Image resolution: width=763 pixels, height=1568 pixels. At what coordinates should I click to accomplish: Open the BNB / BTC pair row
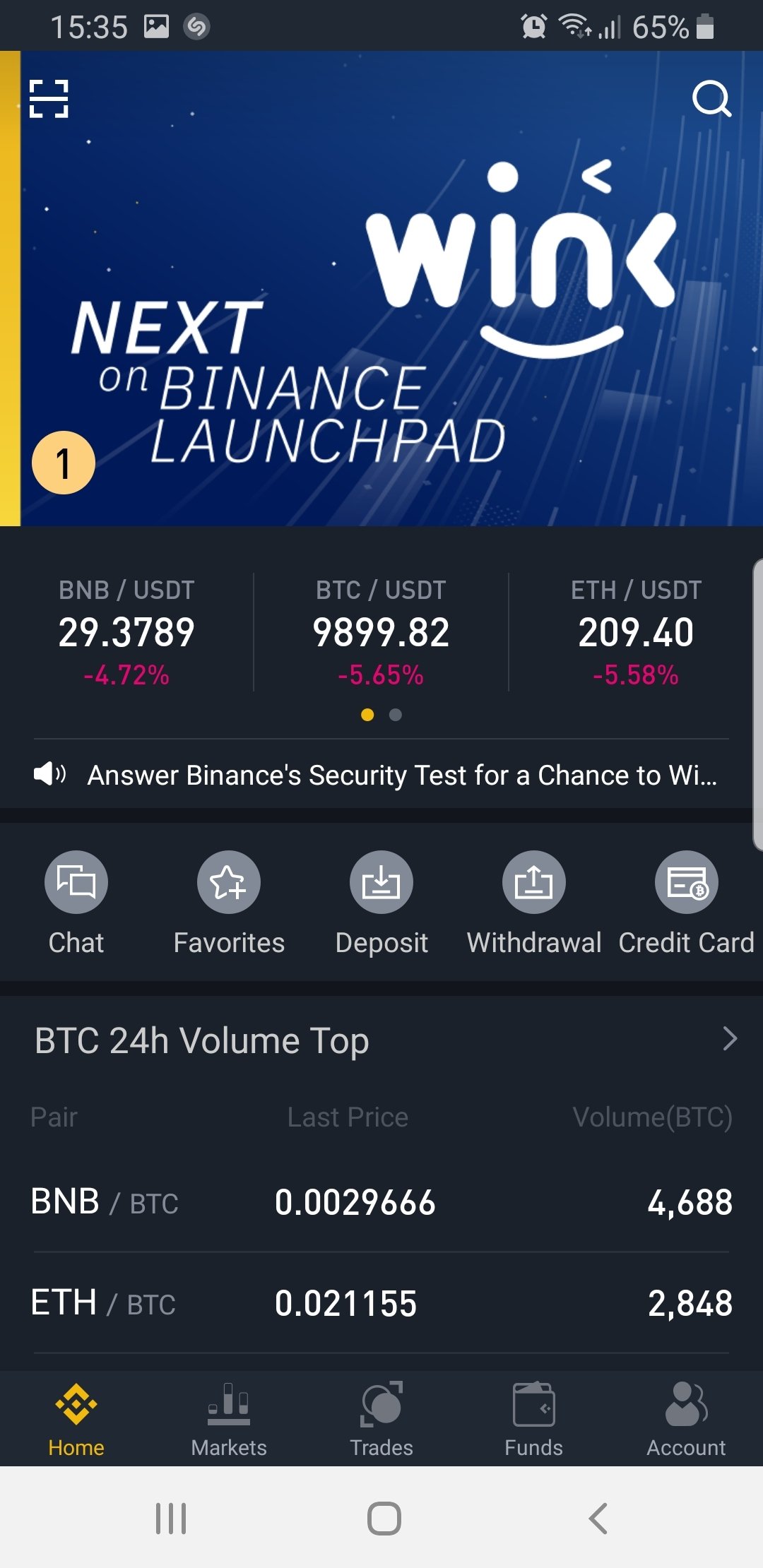click(381, 1202)
